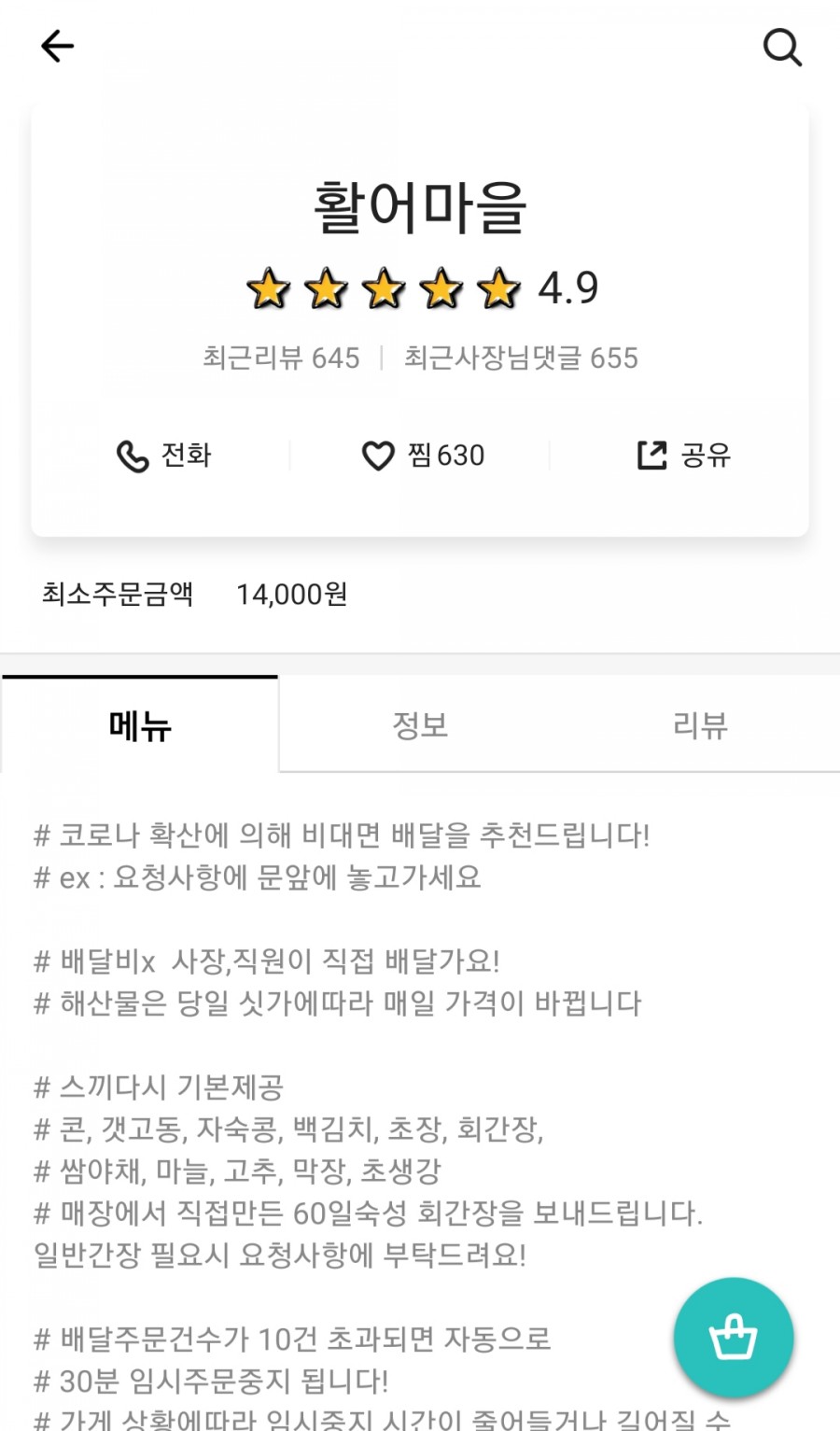Switch to the 정보 tab

pyautogui.click(x=420, y=724)
